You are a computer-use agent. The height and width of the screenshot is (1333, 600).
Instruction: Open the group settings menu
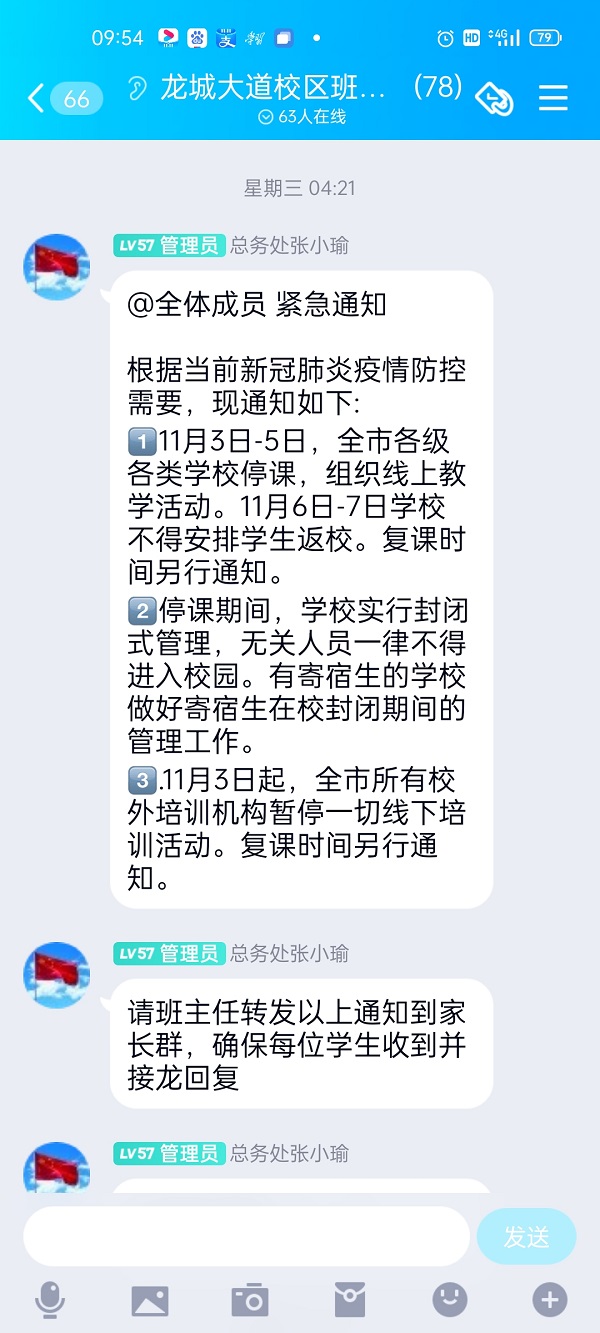(553, 98)
